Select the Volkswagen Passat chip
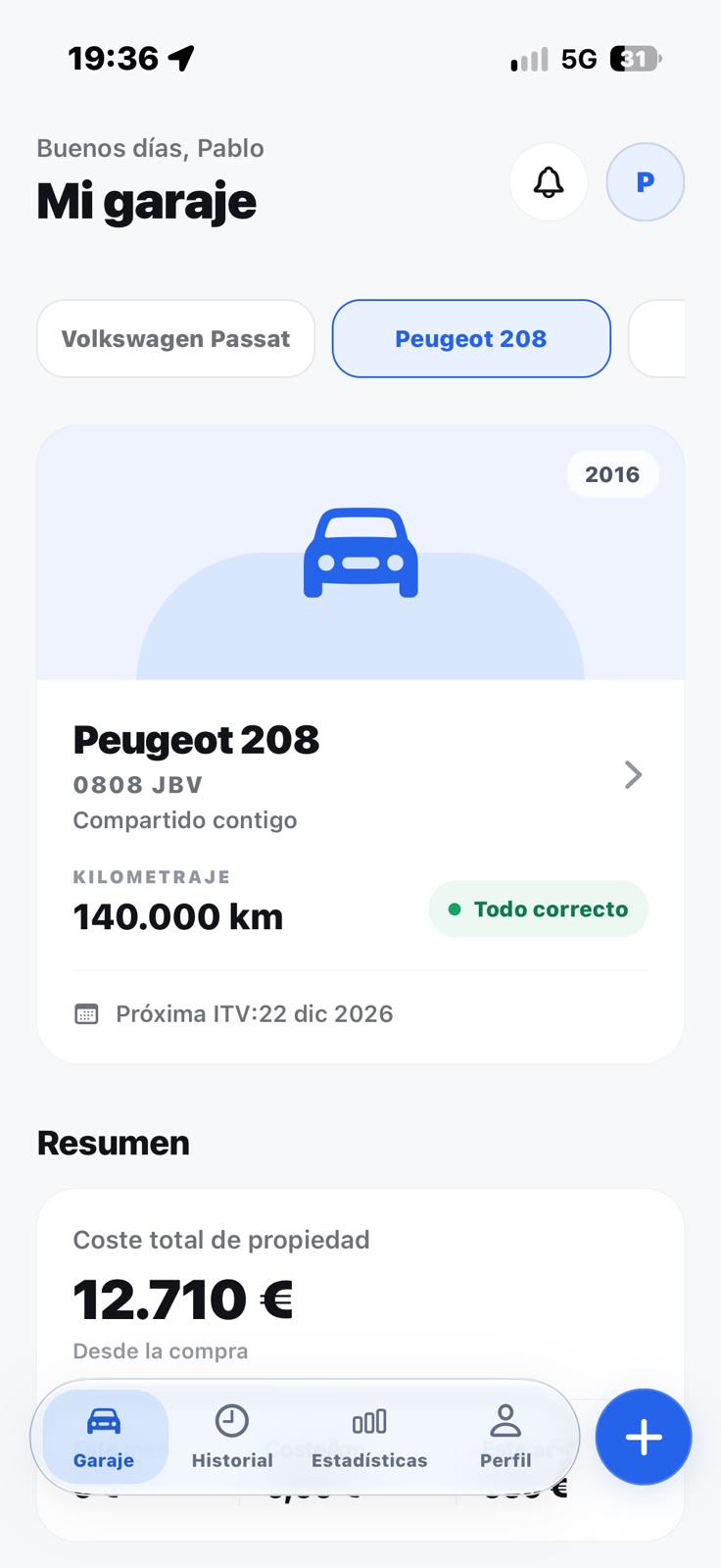This screenshot has height=1568, width=721. click(176, 339)
